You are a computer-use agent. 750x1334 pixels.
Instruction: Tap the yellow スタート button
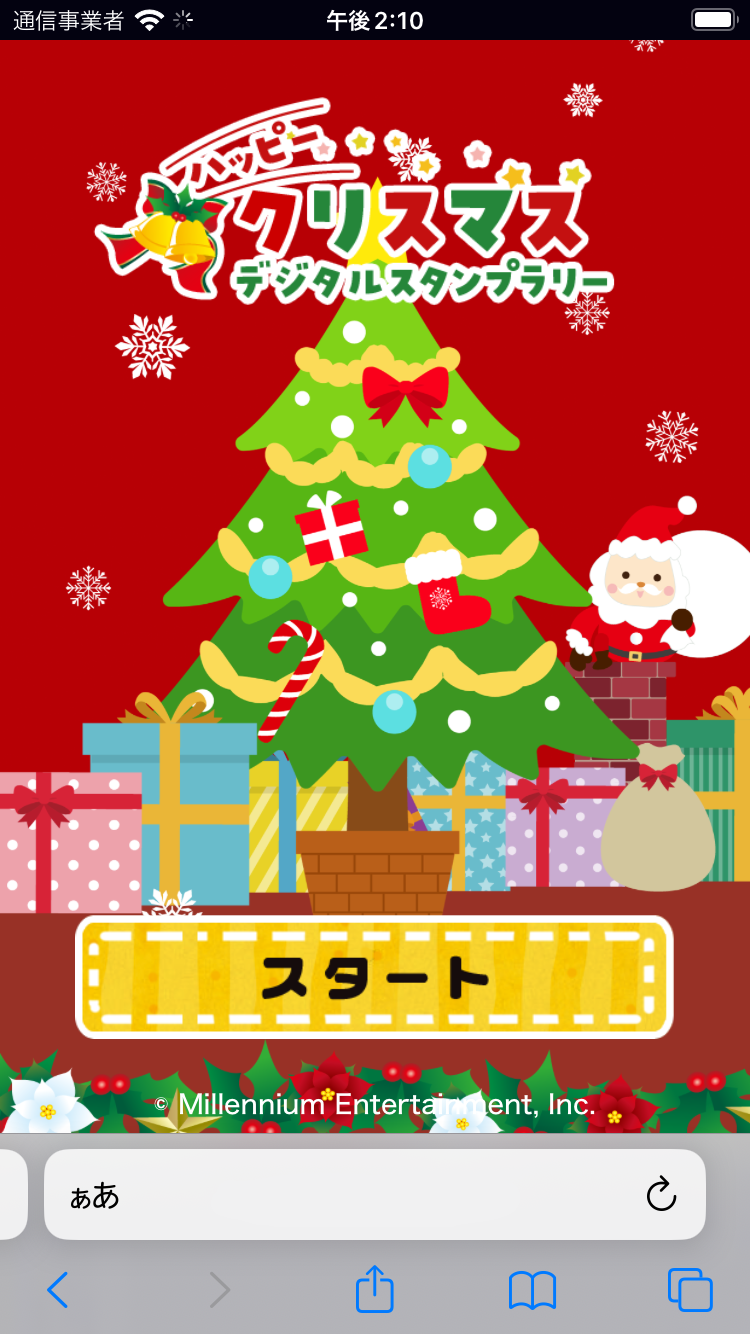tap(374, 977)
